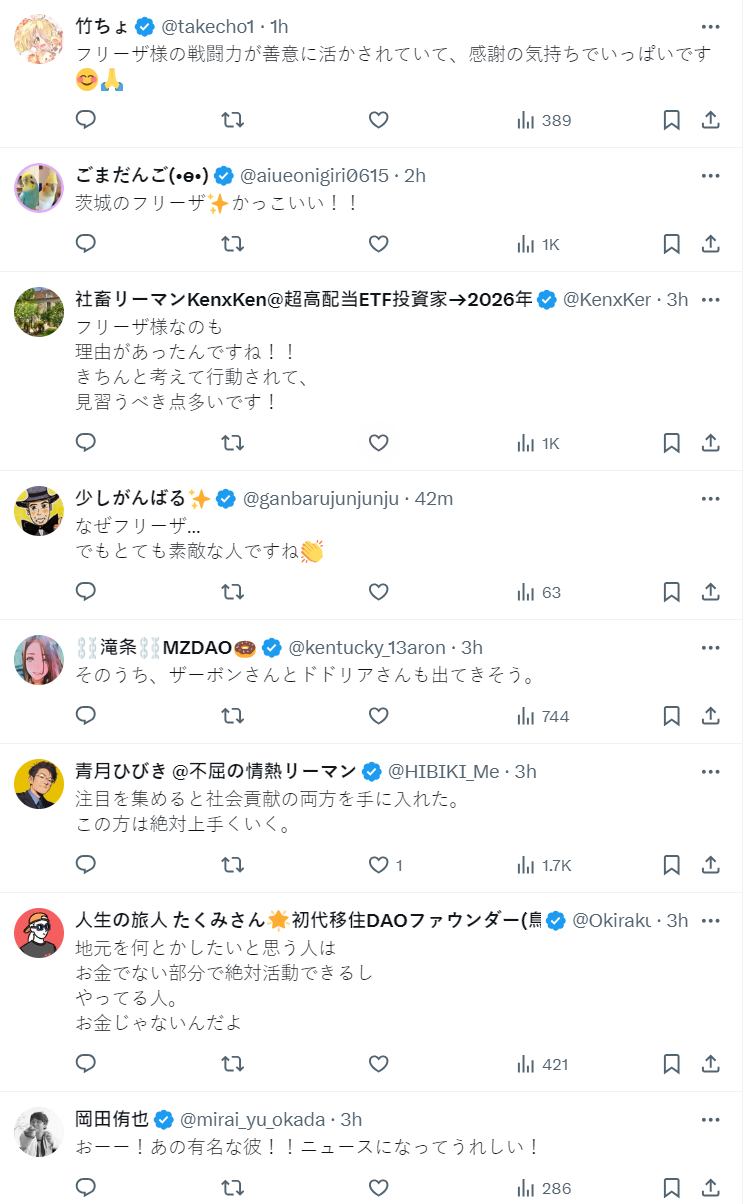Repost 滝条 MZDAO's tweet
744x1204 pixels.
(232, 716)
